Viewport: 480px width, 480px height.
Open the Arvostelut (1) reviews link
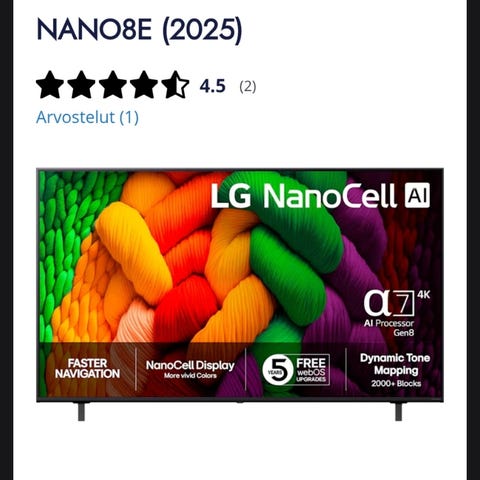(87, 117)
